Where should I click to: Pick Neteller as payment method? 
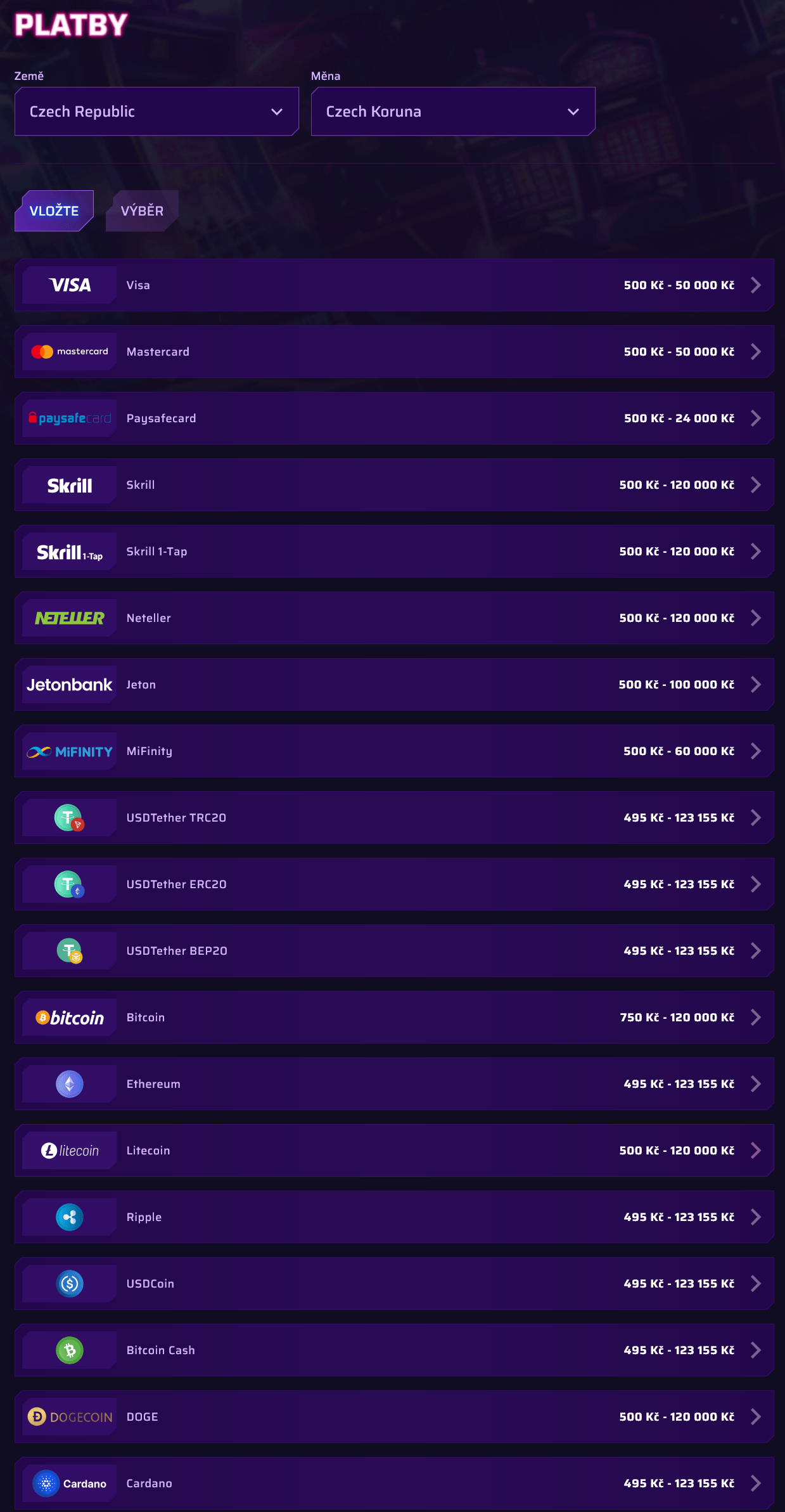(x=394, y=618)
